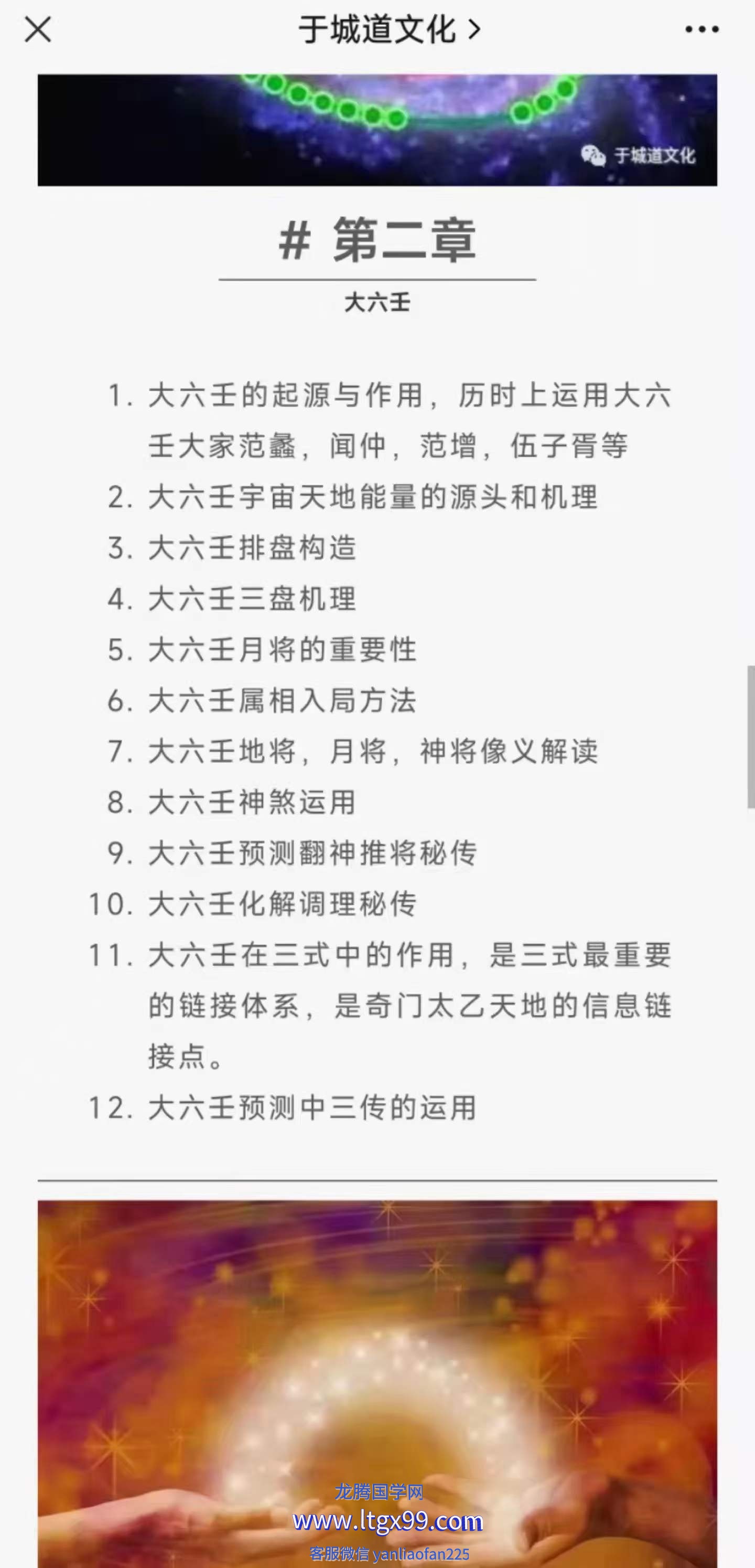Open the galaxy banner image

[377, 130]
